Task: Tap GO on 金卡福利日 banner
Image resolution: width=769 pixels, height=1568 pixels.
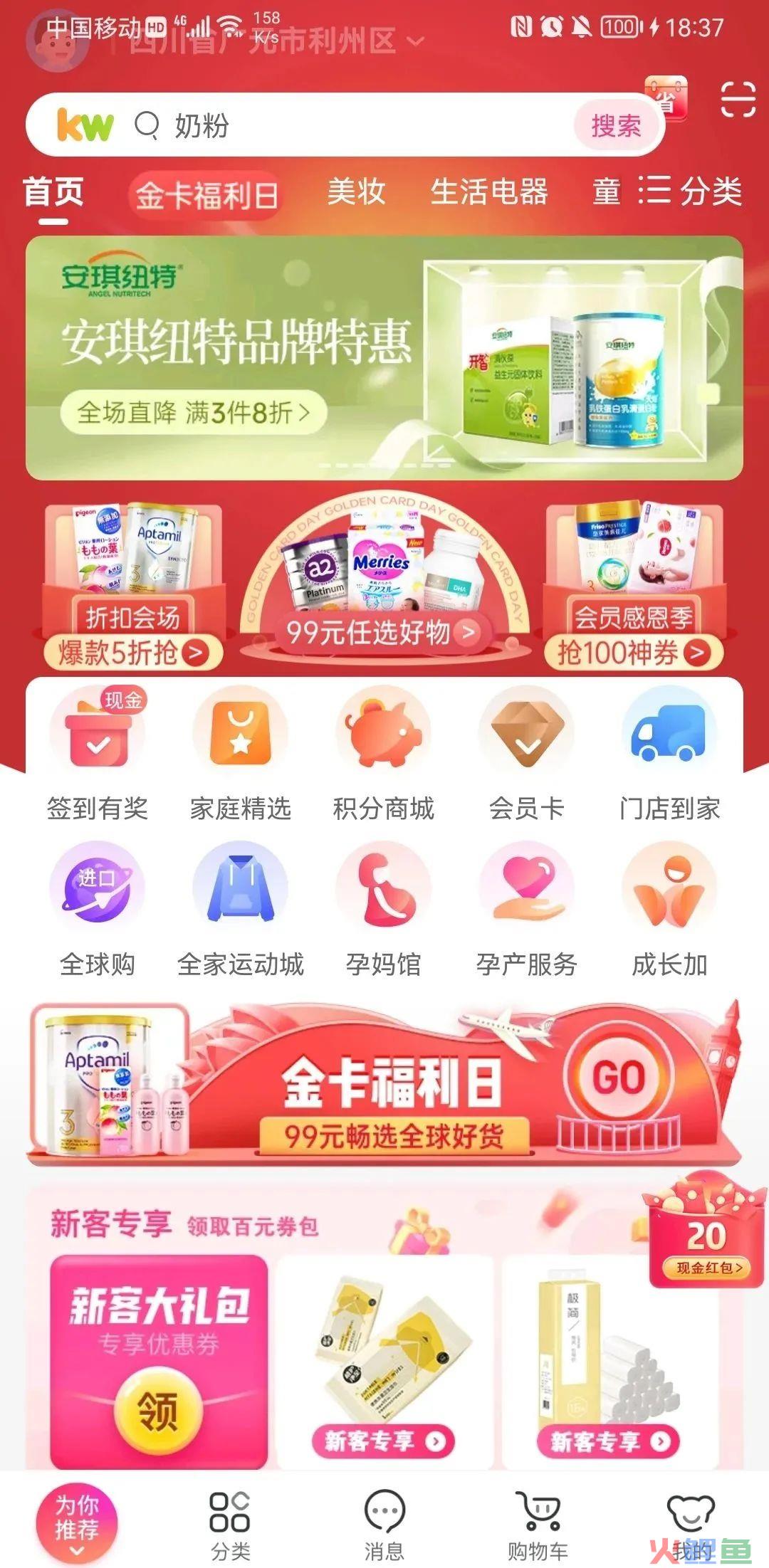Action: point(618,1078)
